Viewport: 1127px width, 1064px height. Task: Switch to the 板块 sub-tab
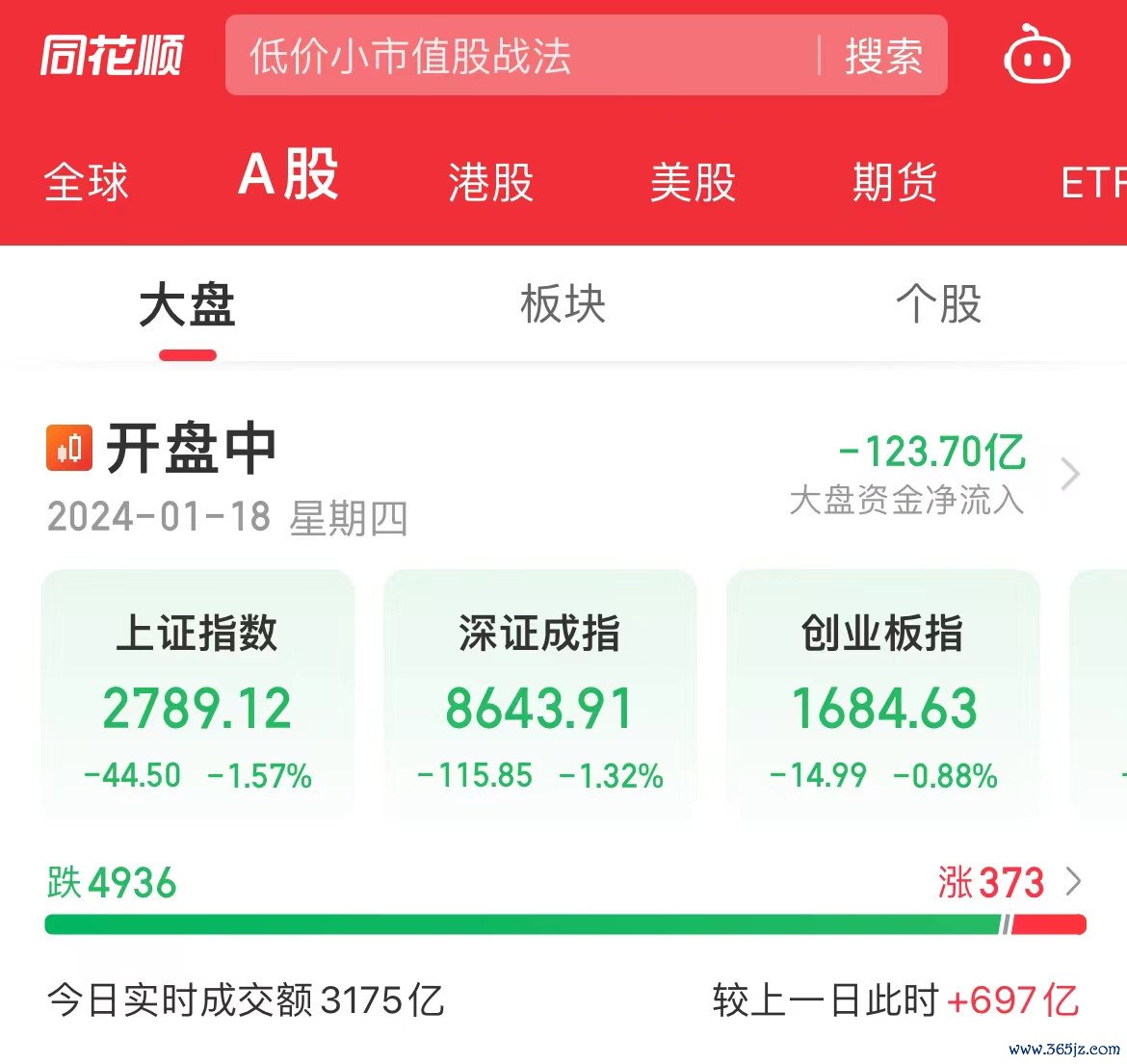(563, 304)
